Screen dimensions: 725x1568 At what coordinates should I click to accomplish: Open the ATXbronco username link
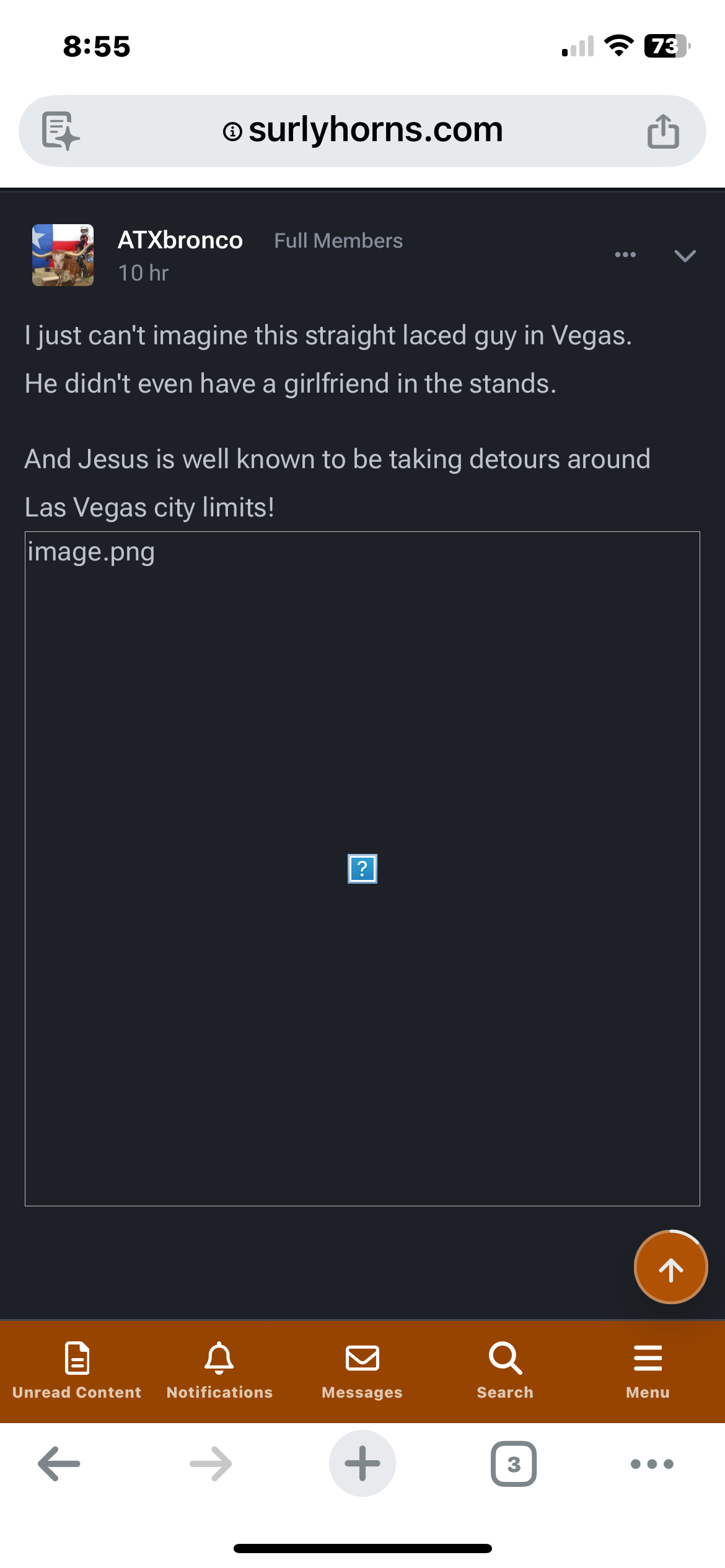pyautogui.click(x=180, y=240)
